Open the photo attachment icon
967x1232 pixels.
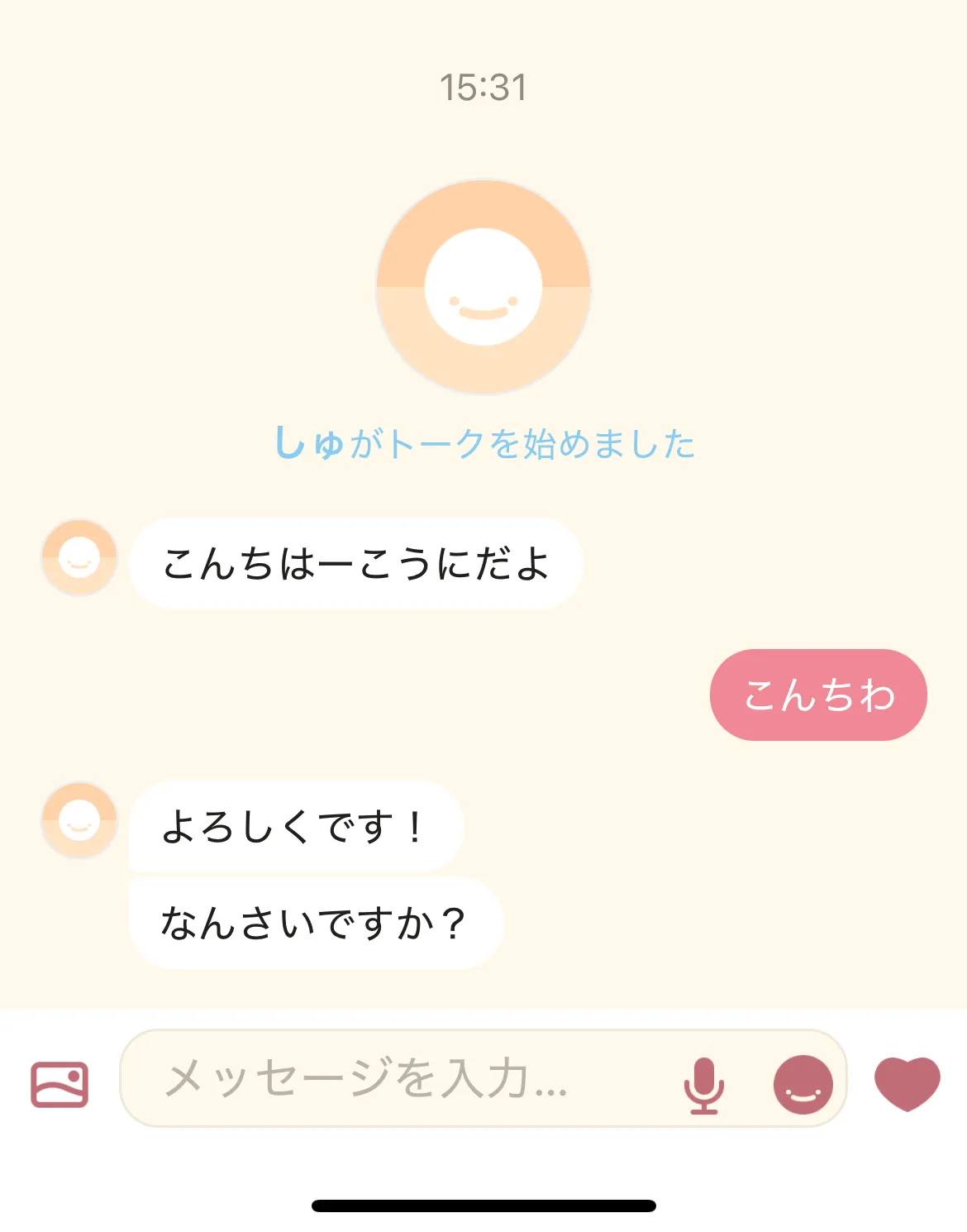point(60,1083)
